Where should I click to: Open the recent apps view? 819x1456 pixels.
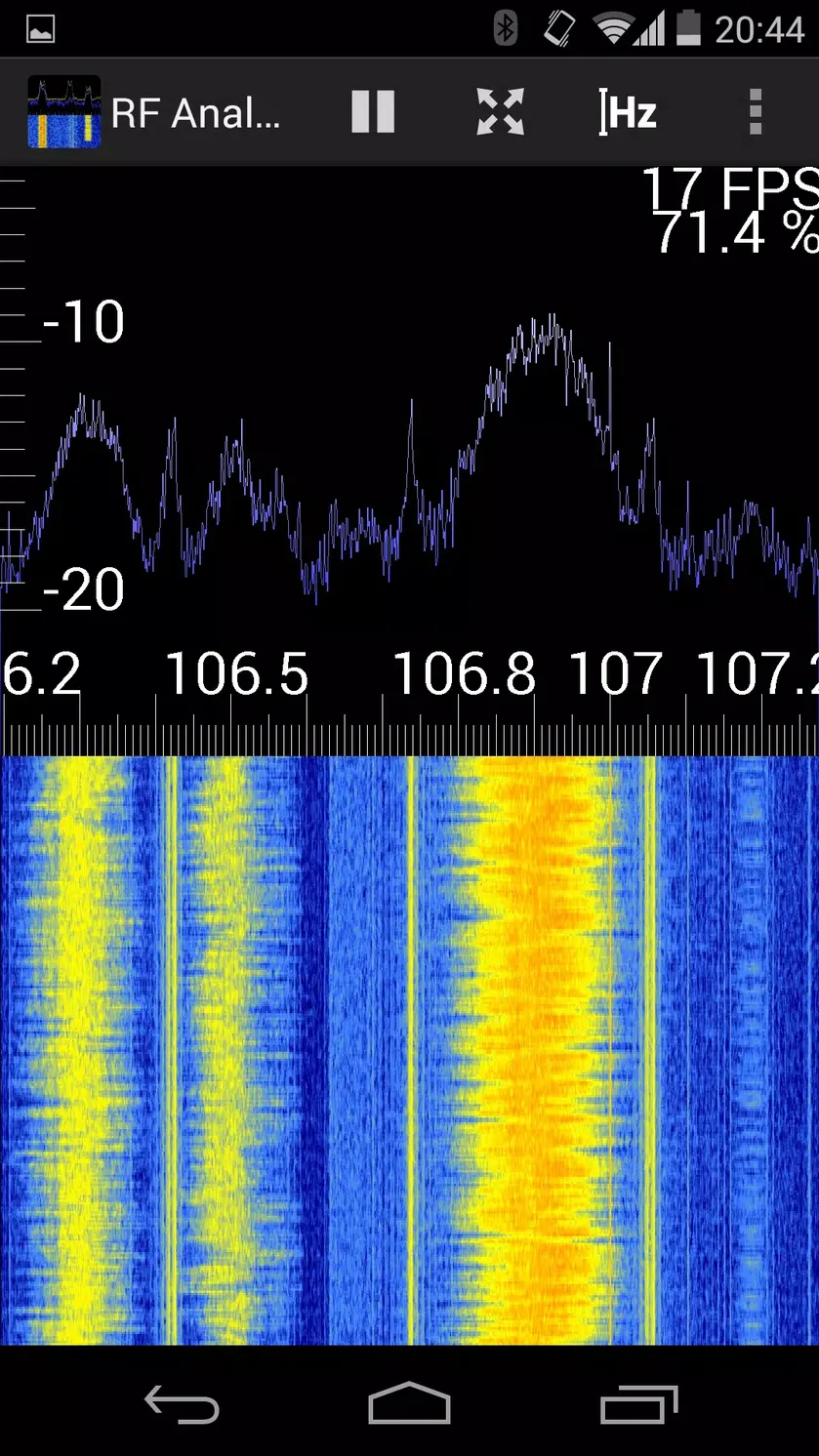pyautogui.click(x=638, y=1405)
